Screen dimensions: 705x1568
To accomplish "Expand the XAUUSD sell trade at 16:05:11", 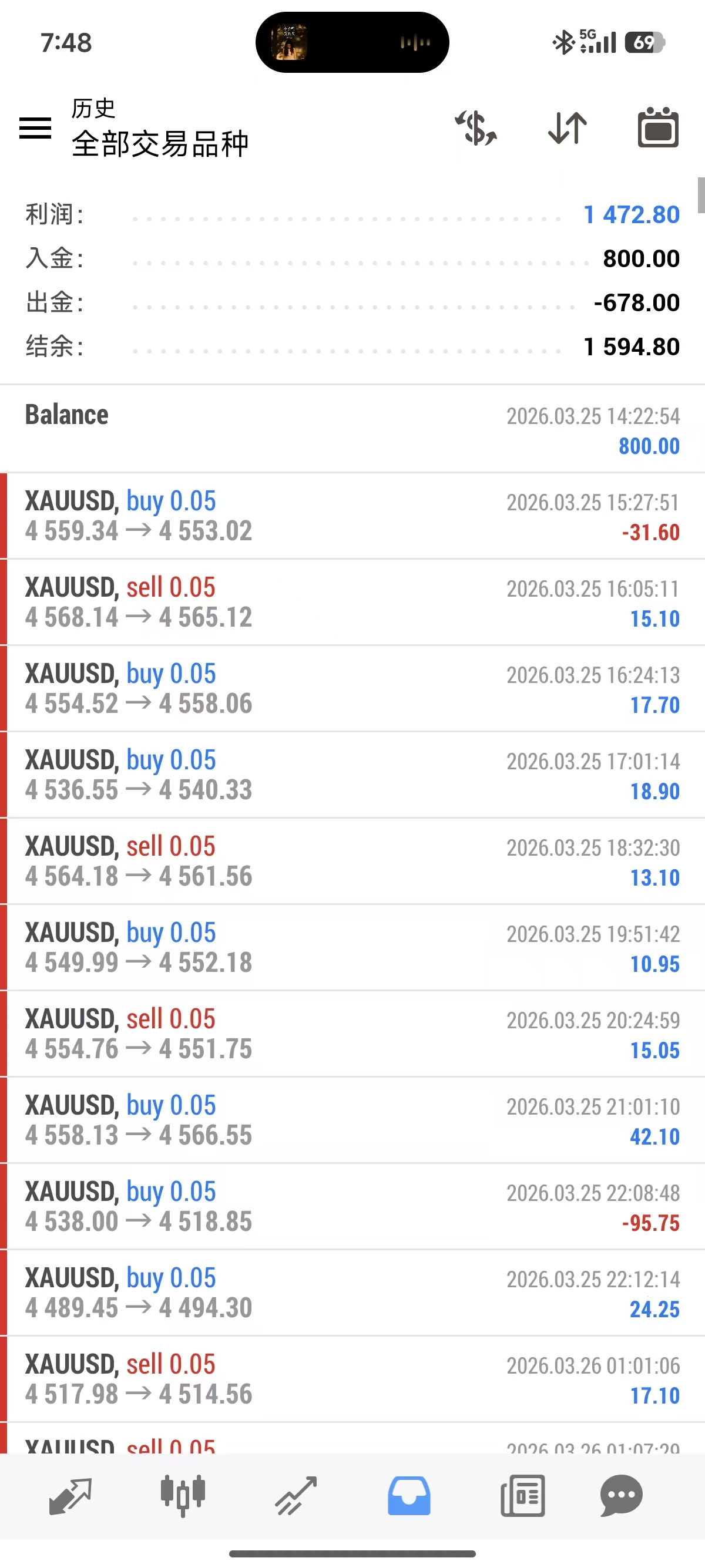I will pos(352,603).
